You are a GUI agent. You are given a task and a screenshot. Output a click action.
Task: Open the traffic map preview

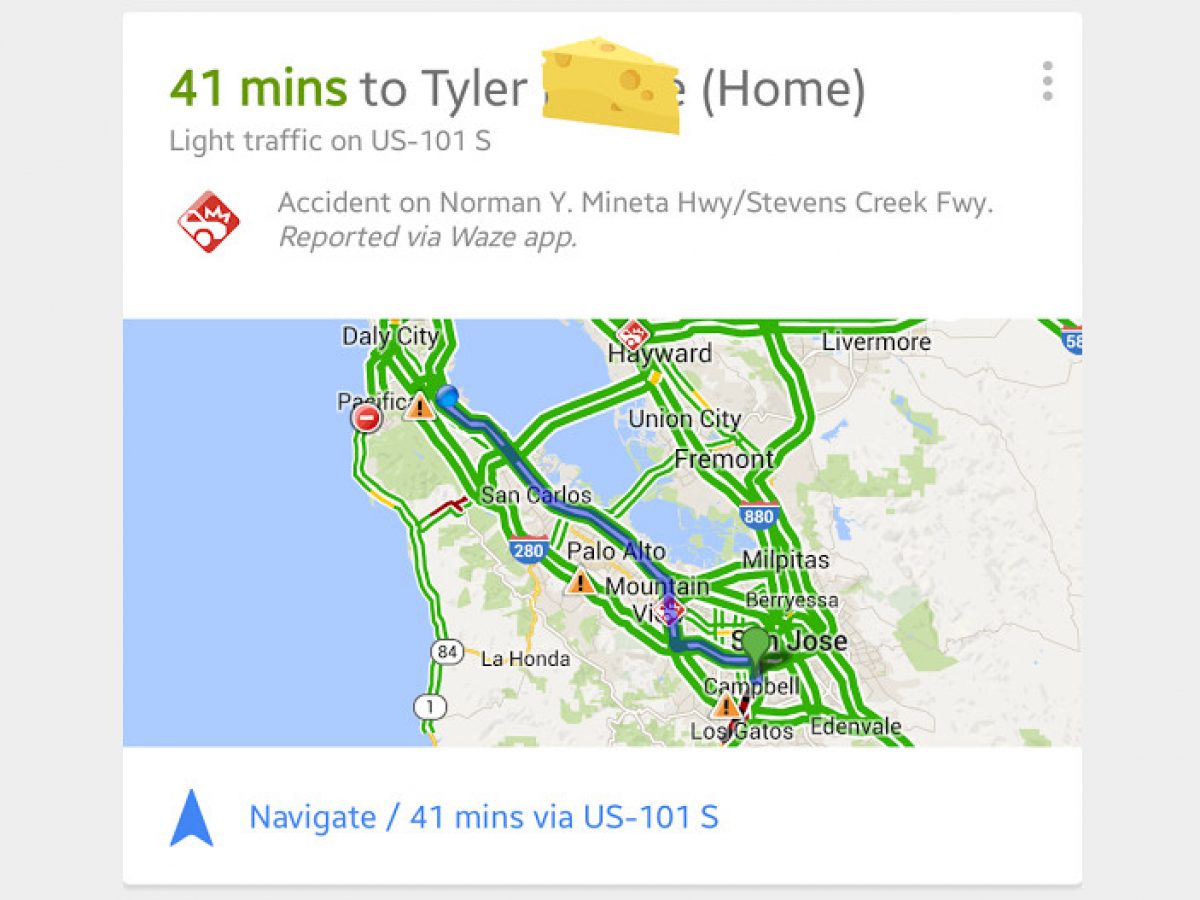coord(602,532)
